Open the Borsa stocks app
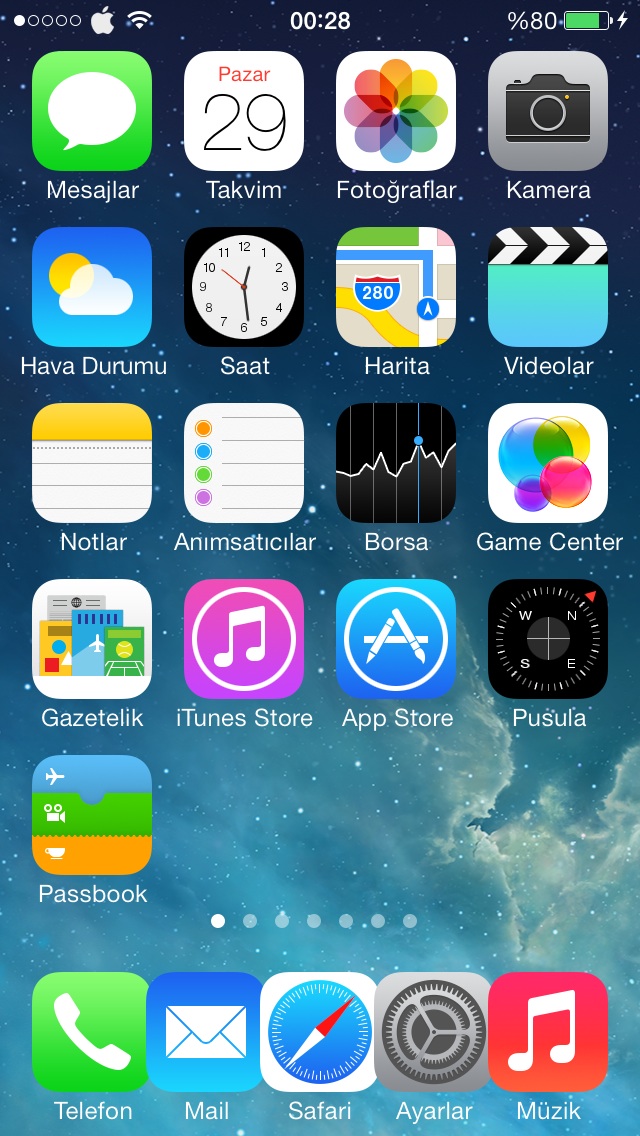The height and width of the screenshot is (1136, 640). tap(396, 463)
